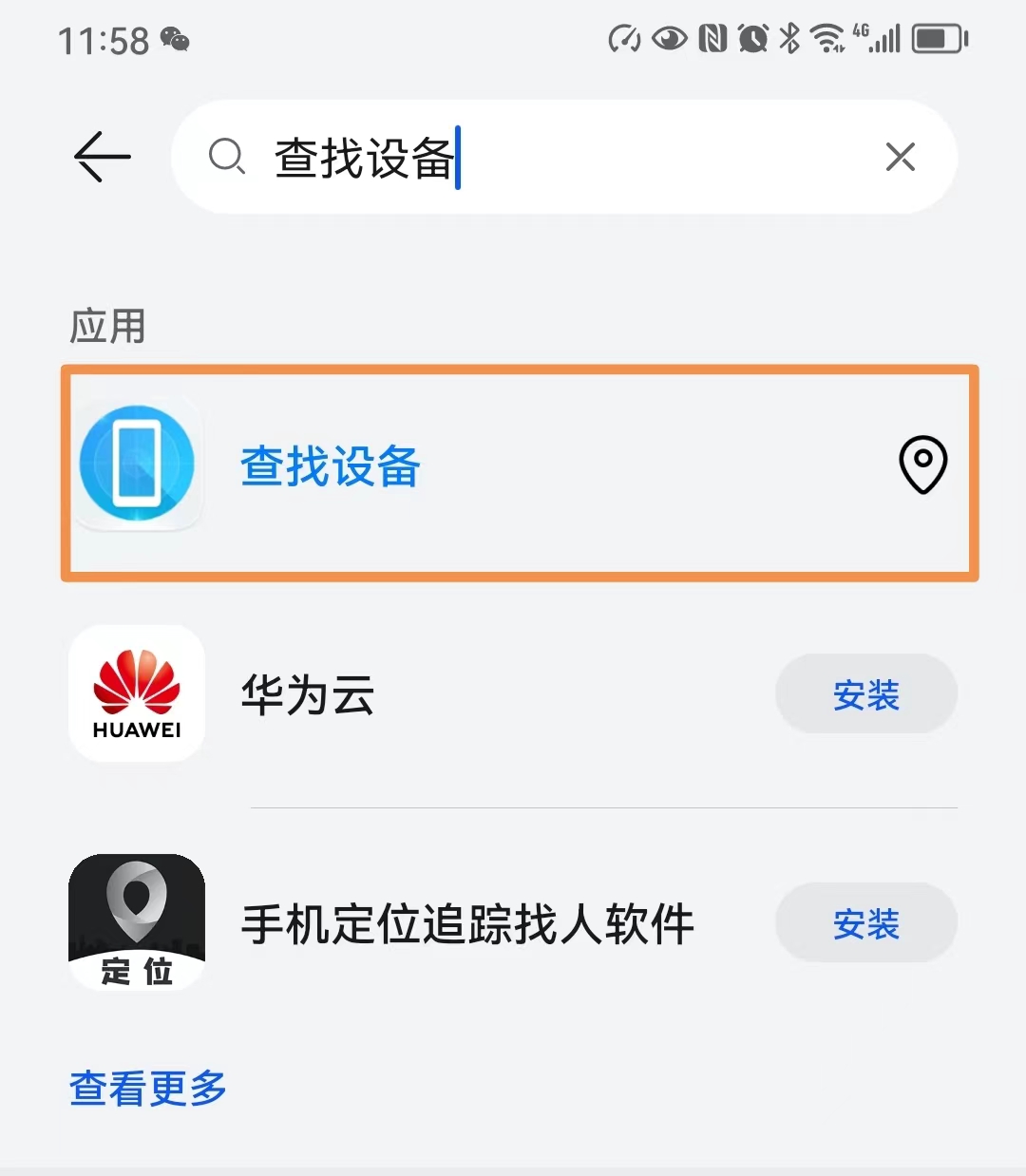Screen dimensions: 1026x1176
Task: Click the back arrow at top left
Action: [x=101, y=158]
